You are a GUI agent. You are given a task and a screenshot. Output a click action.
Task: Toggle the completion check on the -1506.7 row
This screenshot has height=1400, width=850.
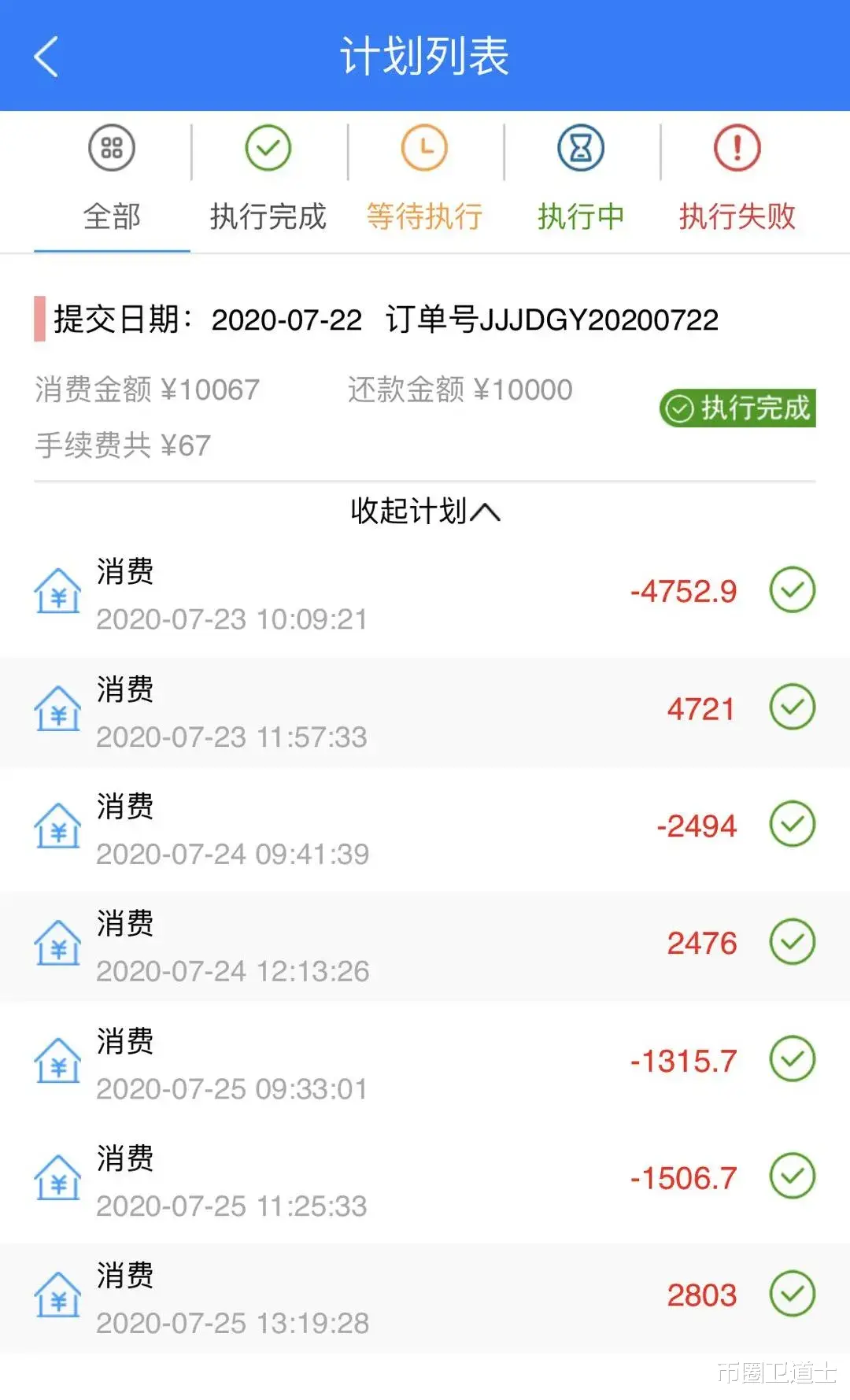tap(792, 1177)
